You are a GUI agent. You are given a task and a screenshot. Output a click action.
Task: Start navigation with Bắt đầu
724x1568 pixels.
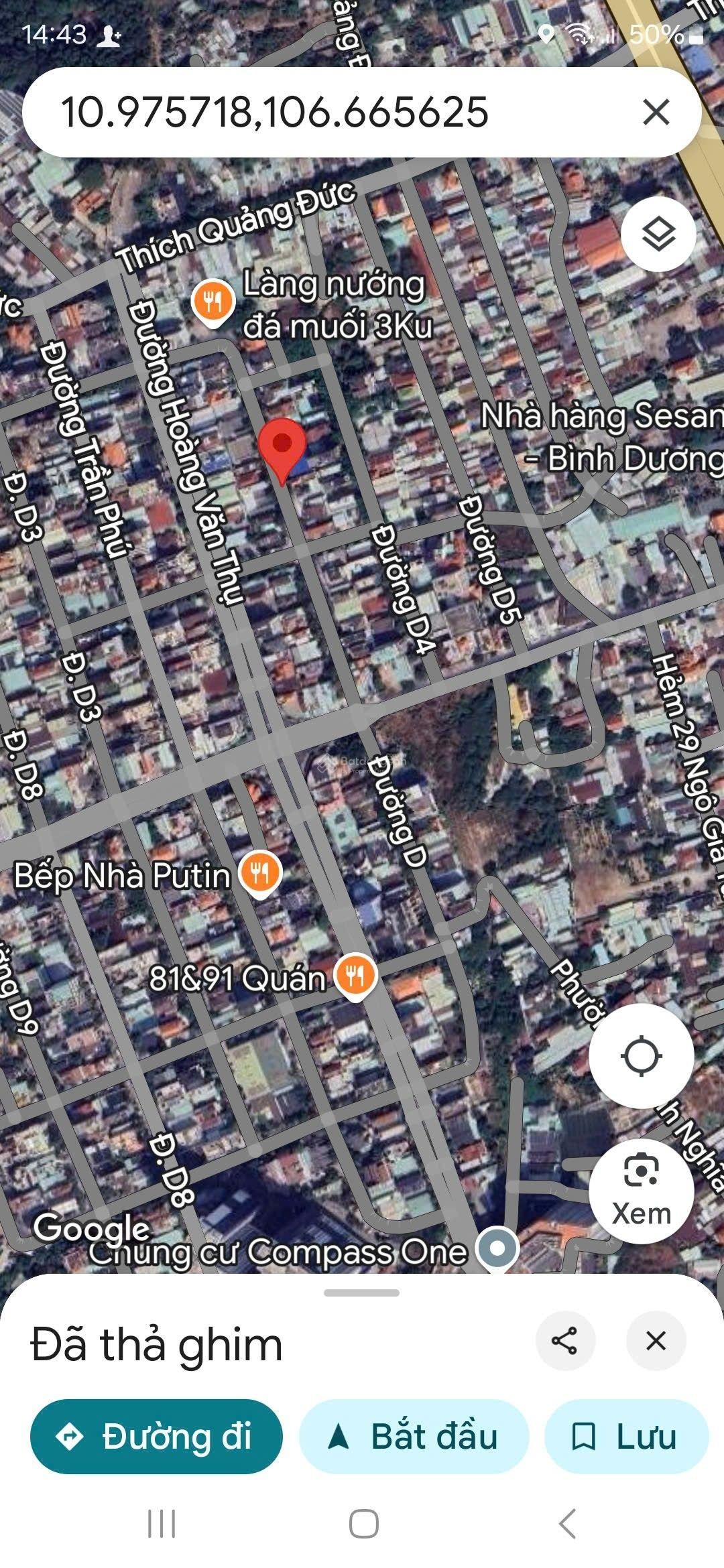click(414, 1436)
